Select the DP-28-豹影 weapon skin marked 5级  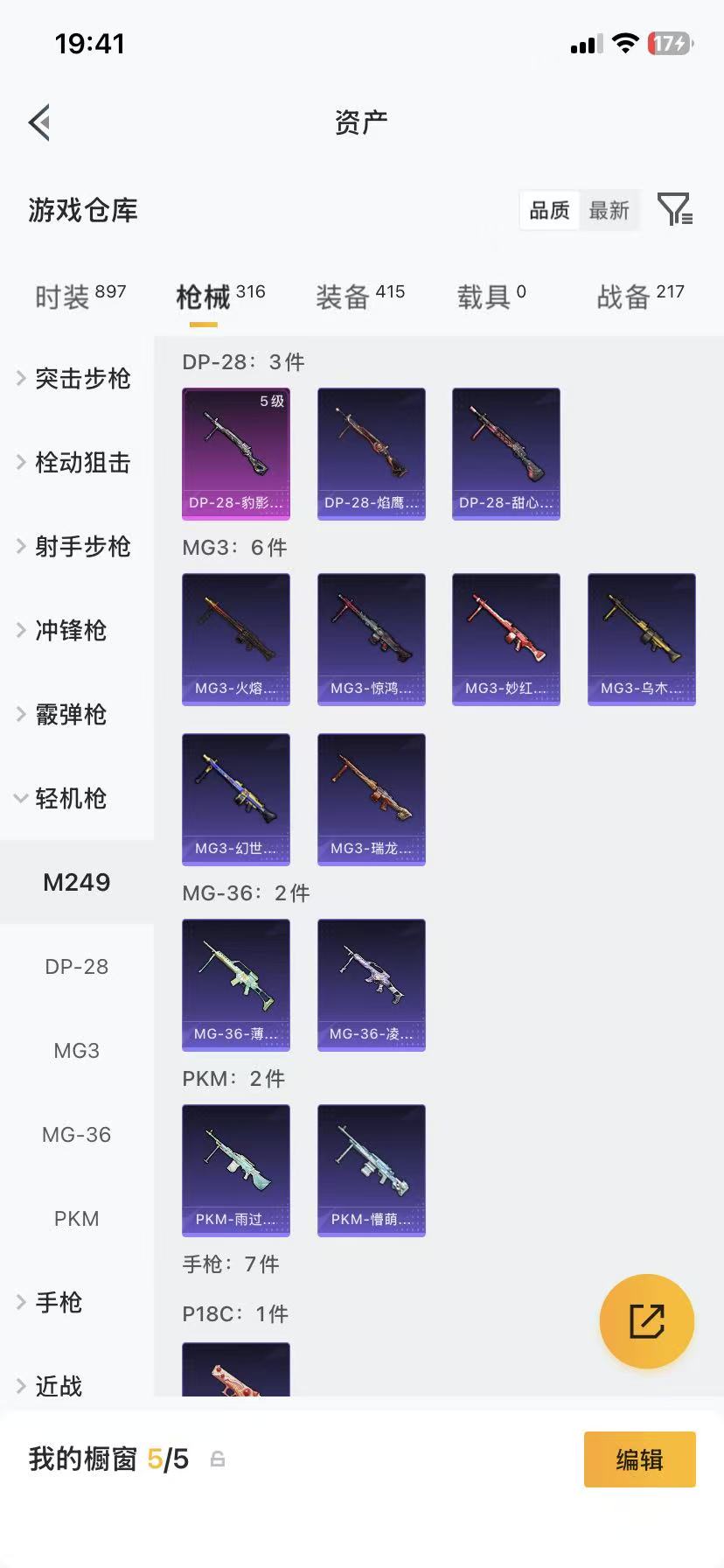coord(235,453)
